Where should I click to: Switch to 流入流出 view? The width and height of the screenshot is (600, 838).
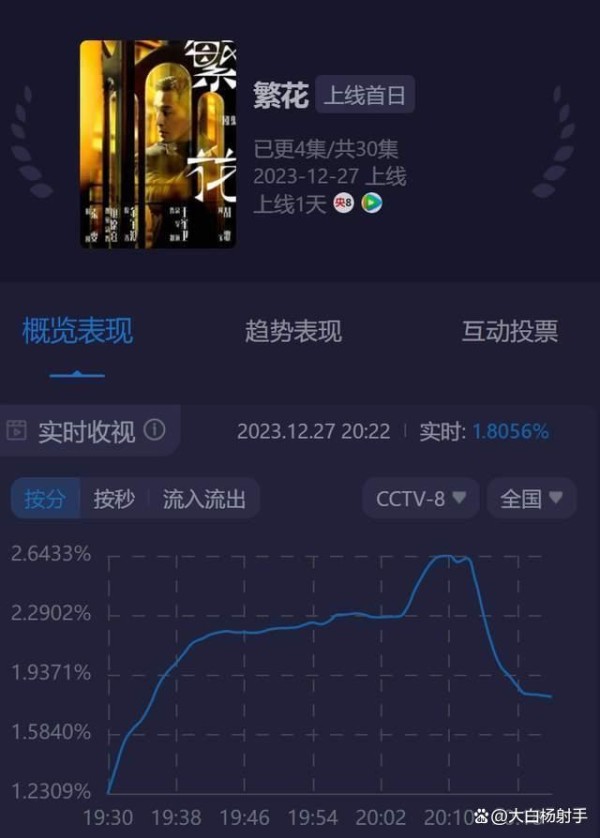click(x=204, y=498)
